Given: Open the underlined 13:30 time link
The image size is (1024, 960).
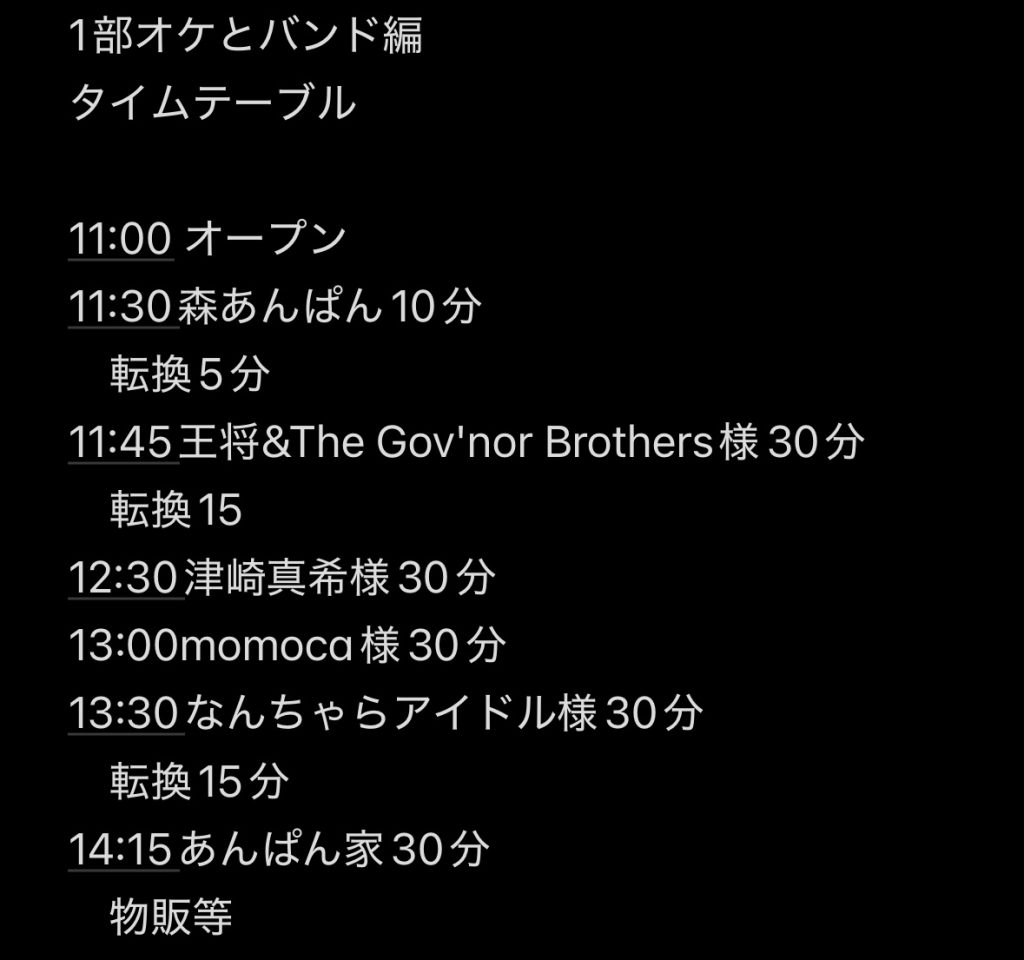Looking at the screenshot, I should [124, 714].
